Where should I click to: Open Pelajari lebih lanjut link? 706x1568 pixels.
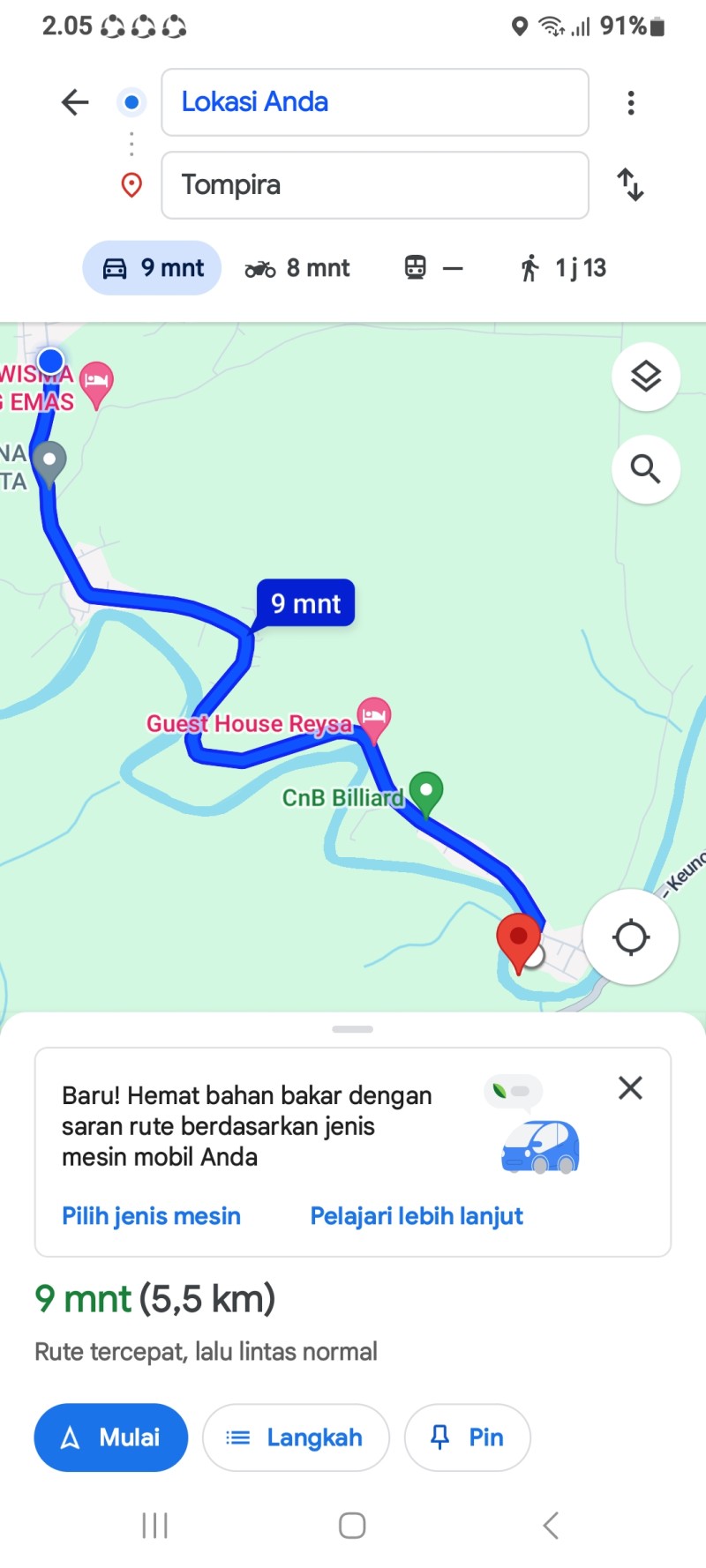pyautogui.click(x=417, y=1216)
